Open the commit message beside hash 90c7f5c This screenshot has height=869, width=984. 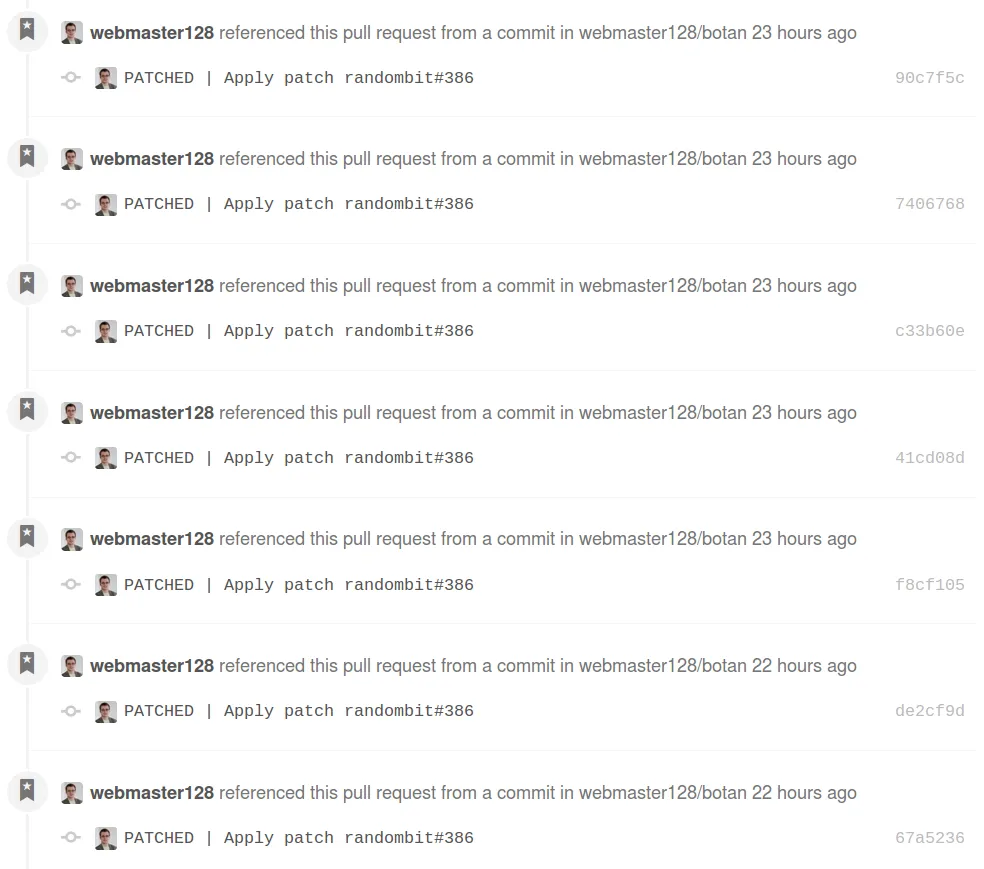pos(298,78)
